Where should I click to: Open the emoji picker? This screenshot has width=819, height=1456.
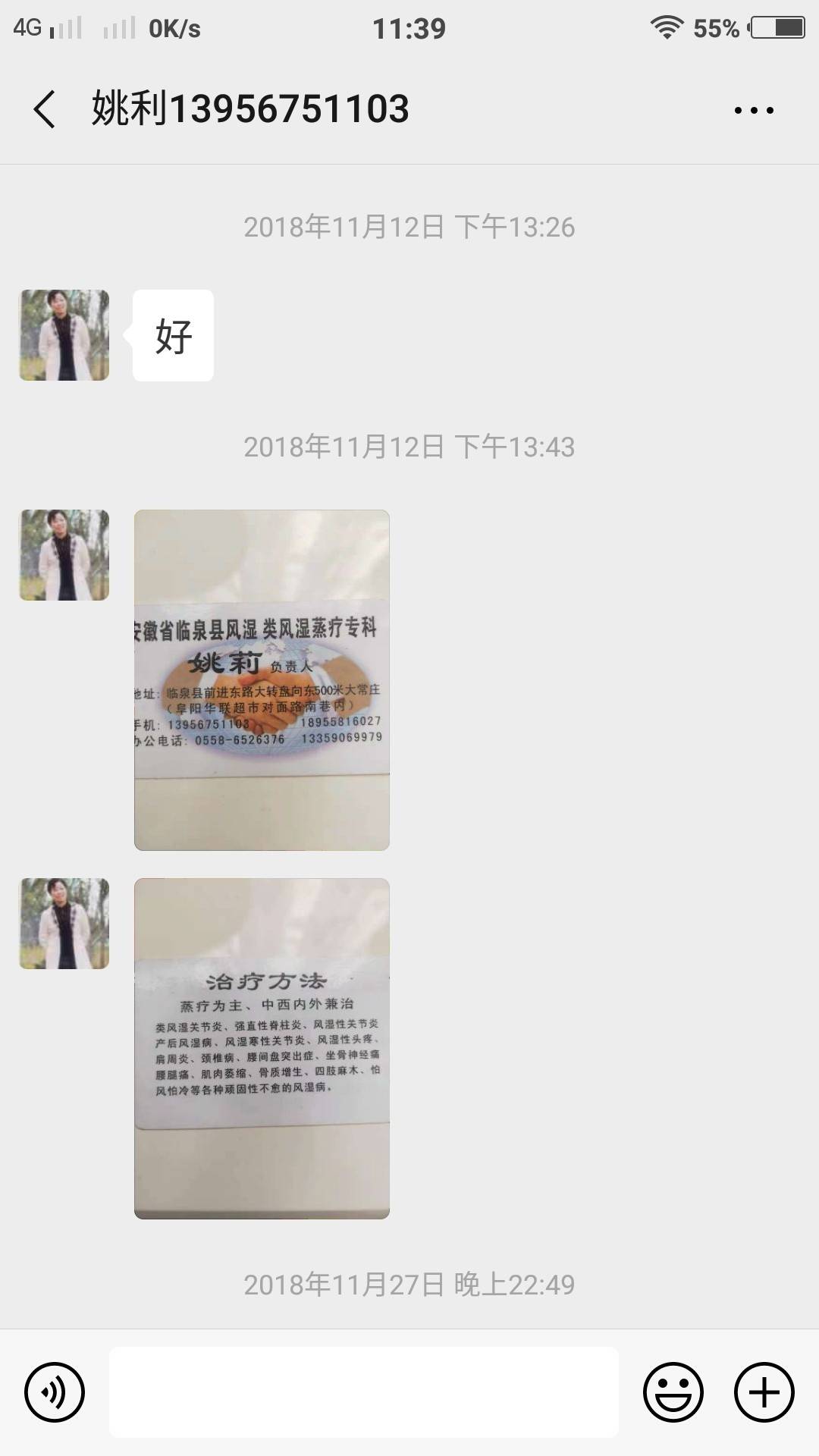pos(673,1392)
